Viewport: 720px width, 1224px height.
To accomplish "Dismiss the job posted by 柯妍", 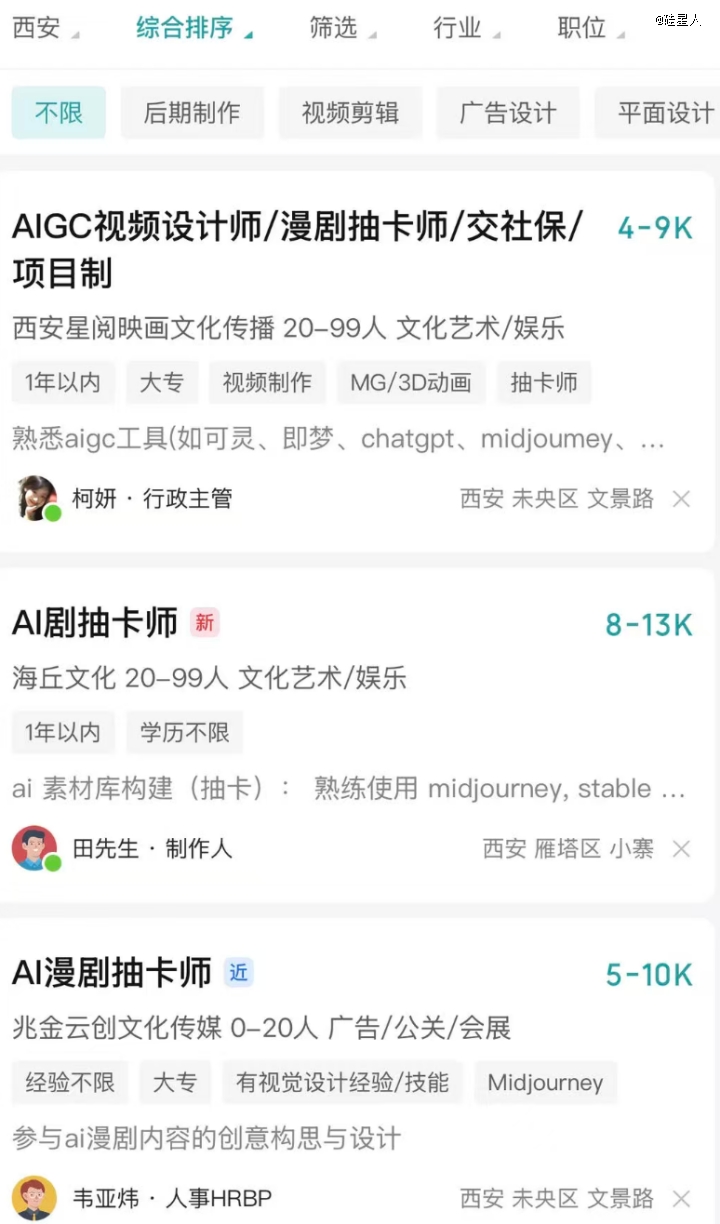I will [681, 498].
